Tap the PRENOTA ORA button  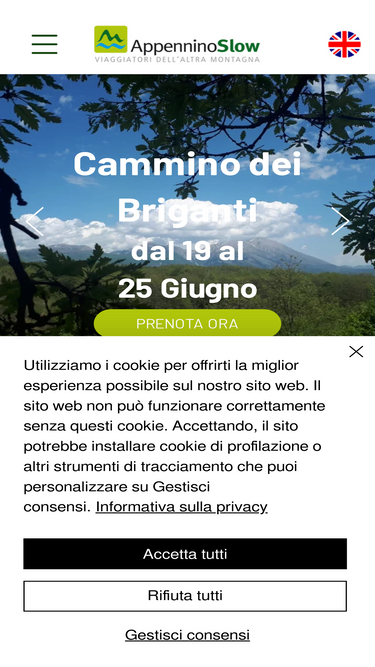187,323
